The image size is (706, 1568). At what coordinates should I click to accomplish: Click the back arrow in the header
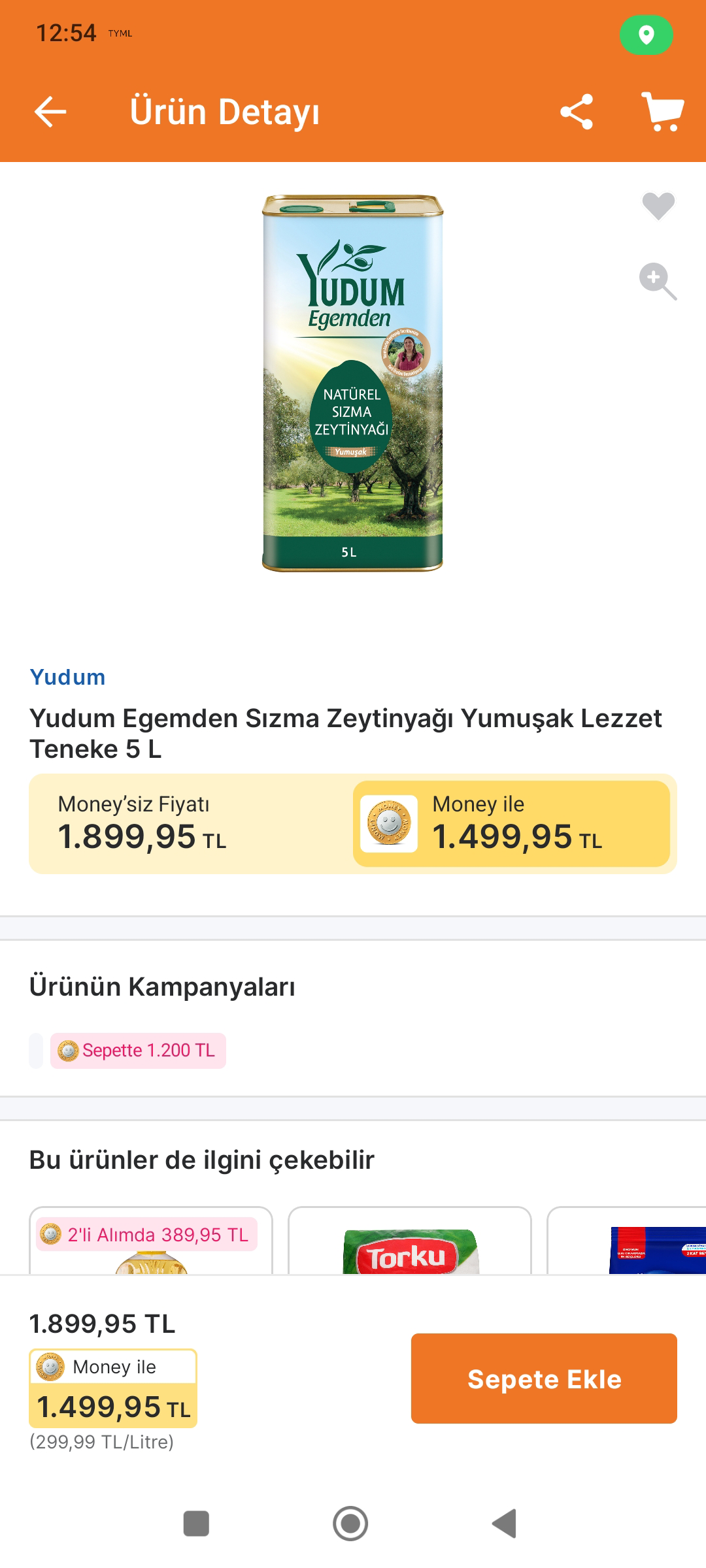point(49,112)
